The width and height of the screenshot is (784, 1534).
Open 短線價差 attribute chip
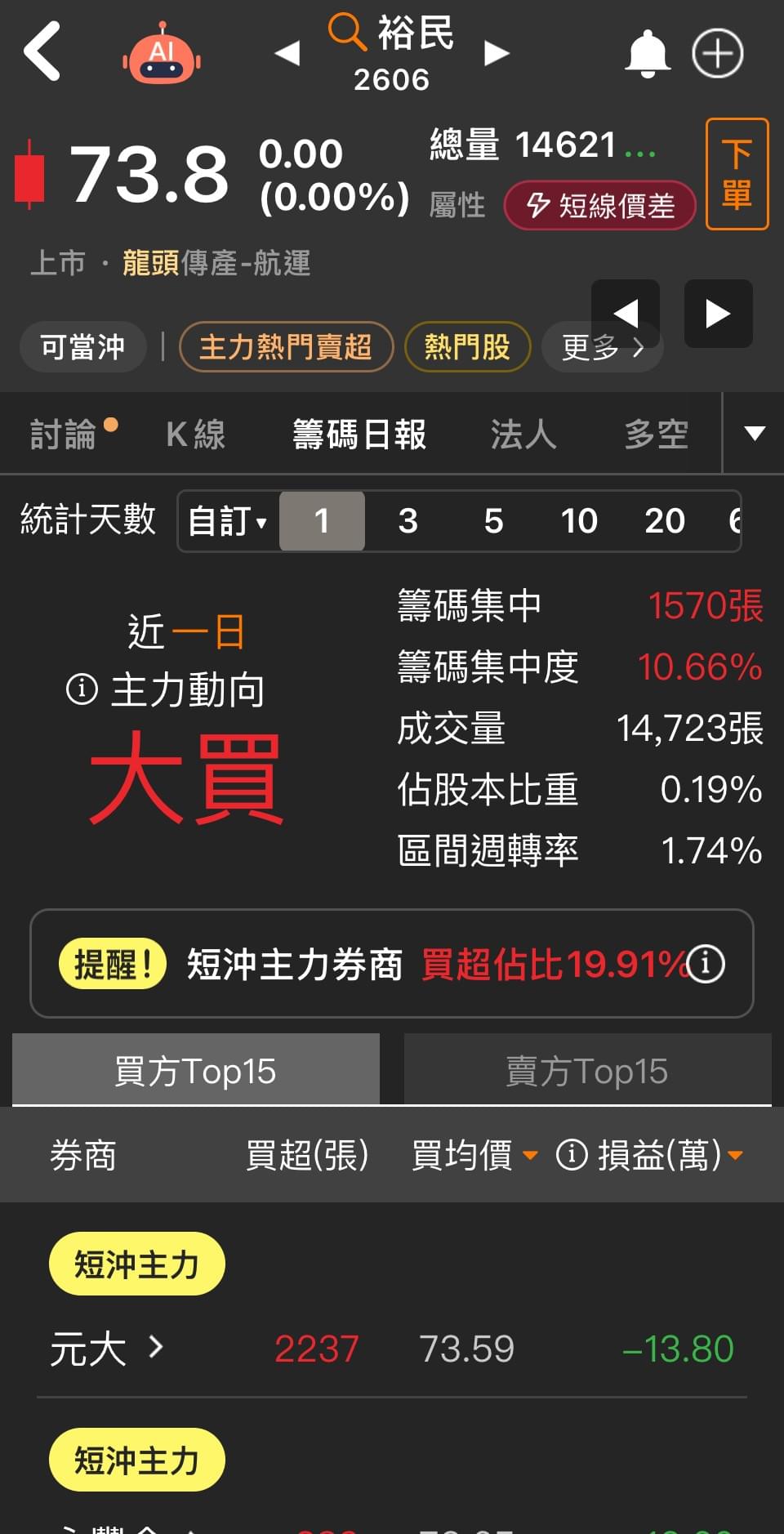point(600,206)
